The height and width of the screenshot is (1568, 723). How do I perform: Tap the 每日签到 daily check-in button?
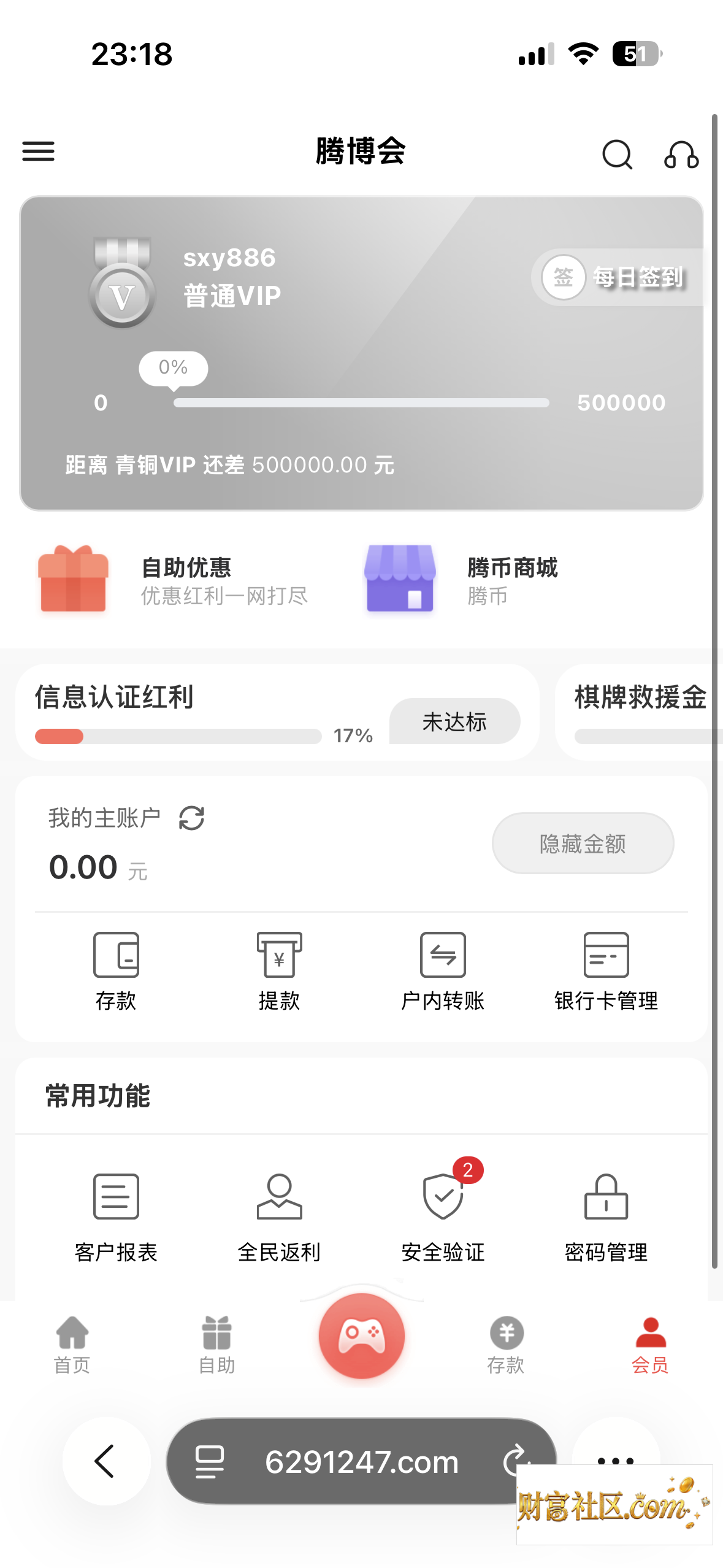coord(616,277)
